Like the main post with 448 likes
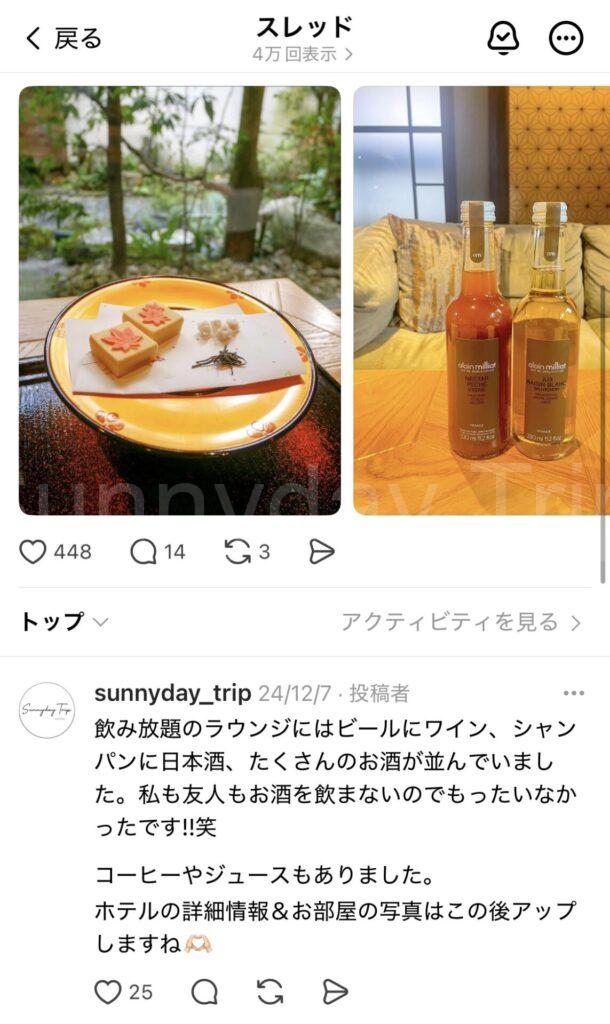This screenshot has height=1024, width=610. pyautogui.click(x=34, y=551)
